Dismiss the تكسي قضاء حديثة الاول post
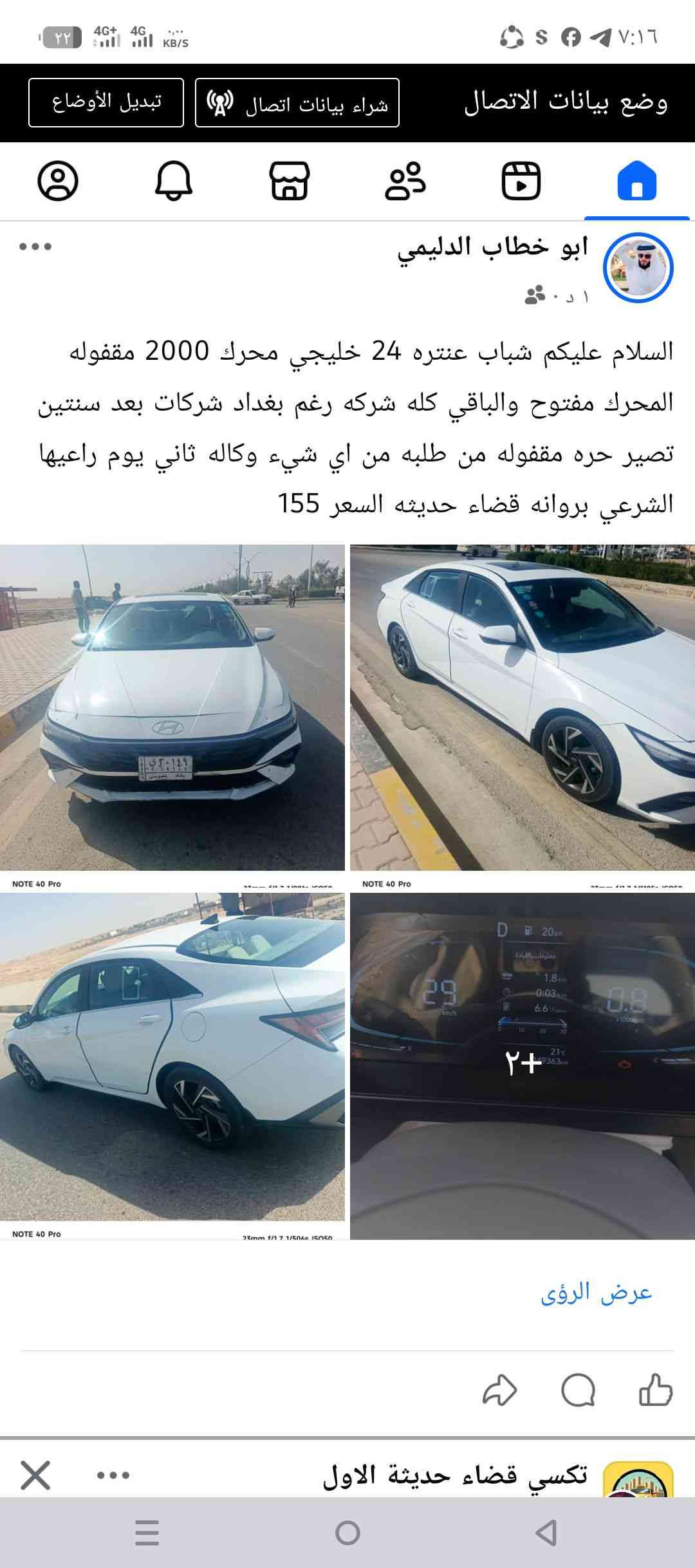This screenshot has width=695, height=1568. 35,1475
